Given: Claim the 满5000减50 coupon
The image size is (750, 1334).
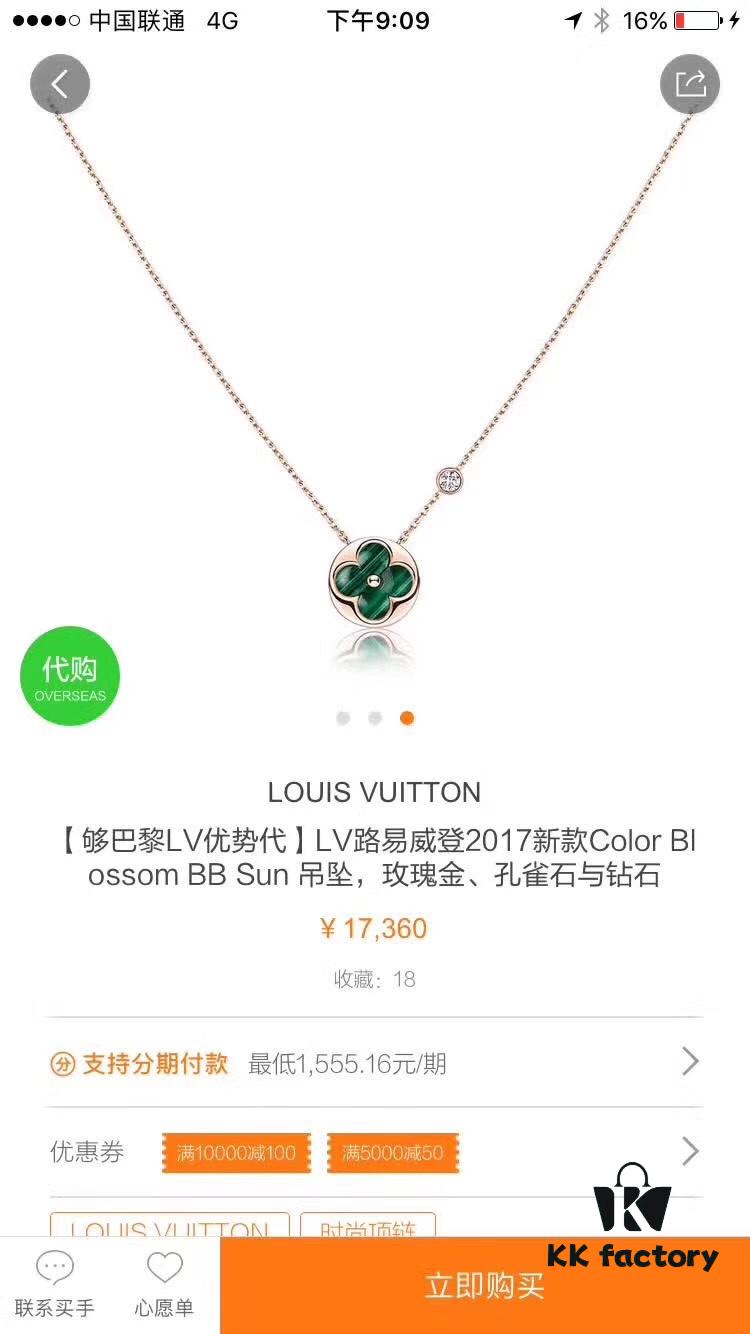Looking at the screenshot, I should click(x=392, y=1152).
